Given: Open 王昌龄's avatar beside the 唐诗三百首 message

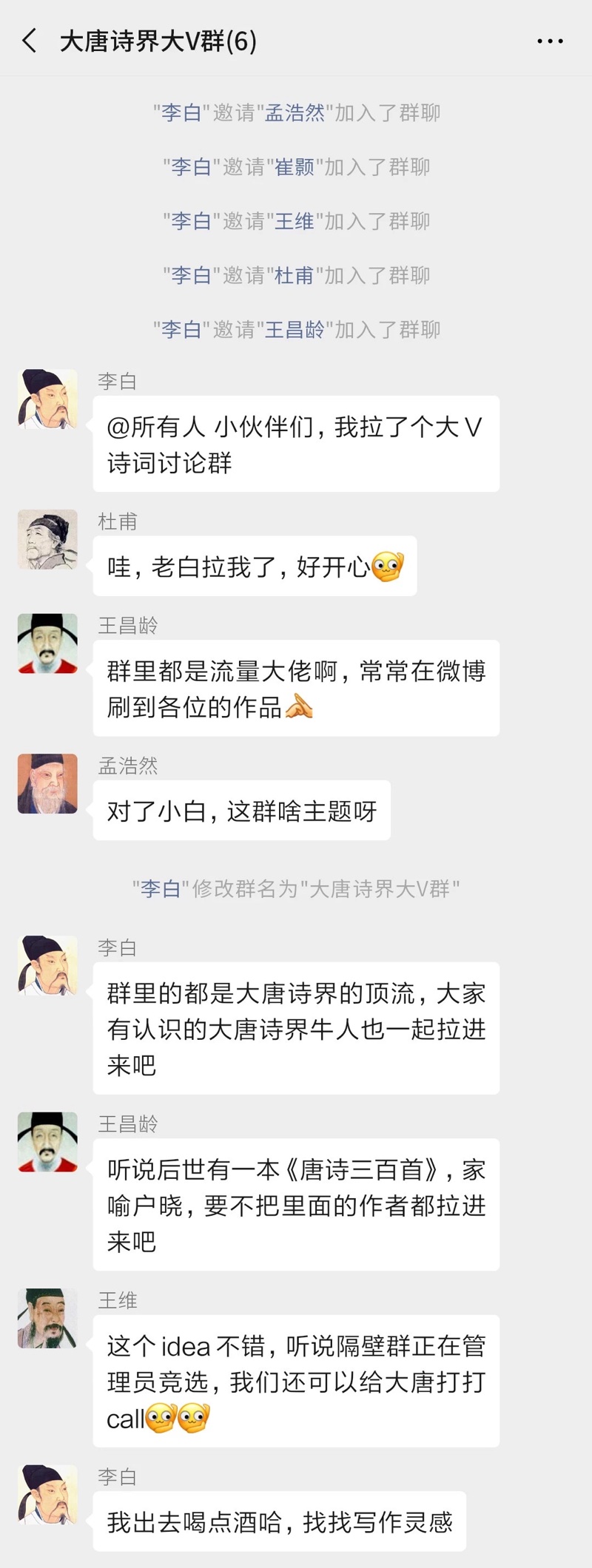Looking at the screenshot, I should click(x=47, y=1142).
